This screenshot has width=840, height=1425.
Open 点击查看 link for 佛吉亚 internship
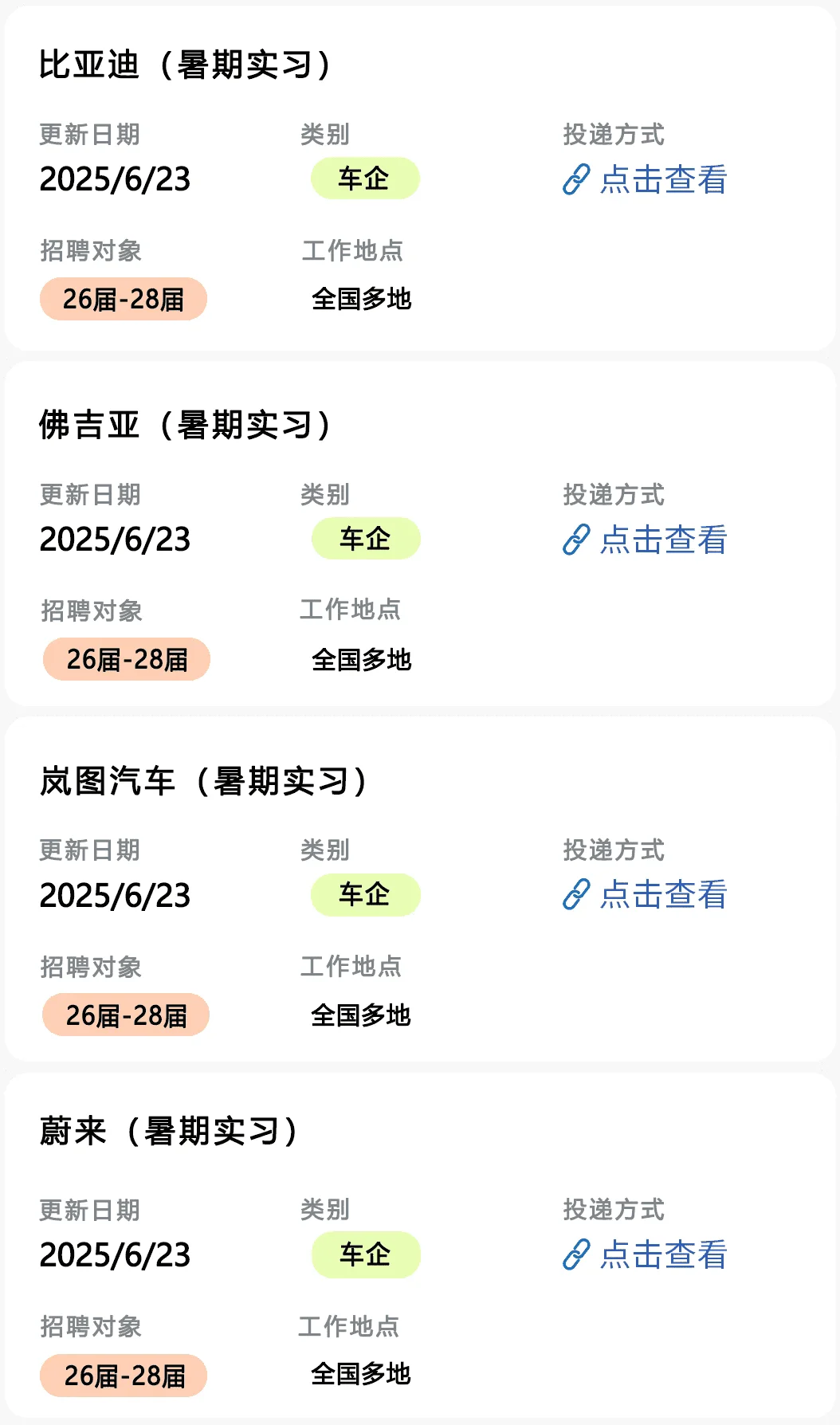[645, 540]
